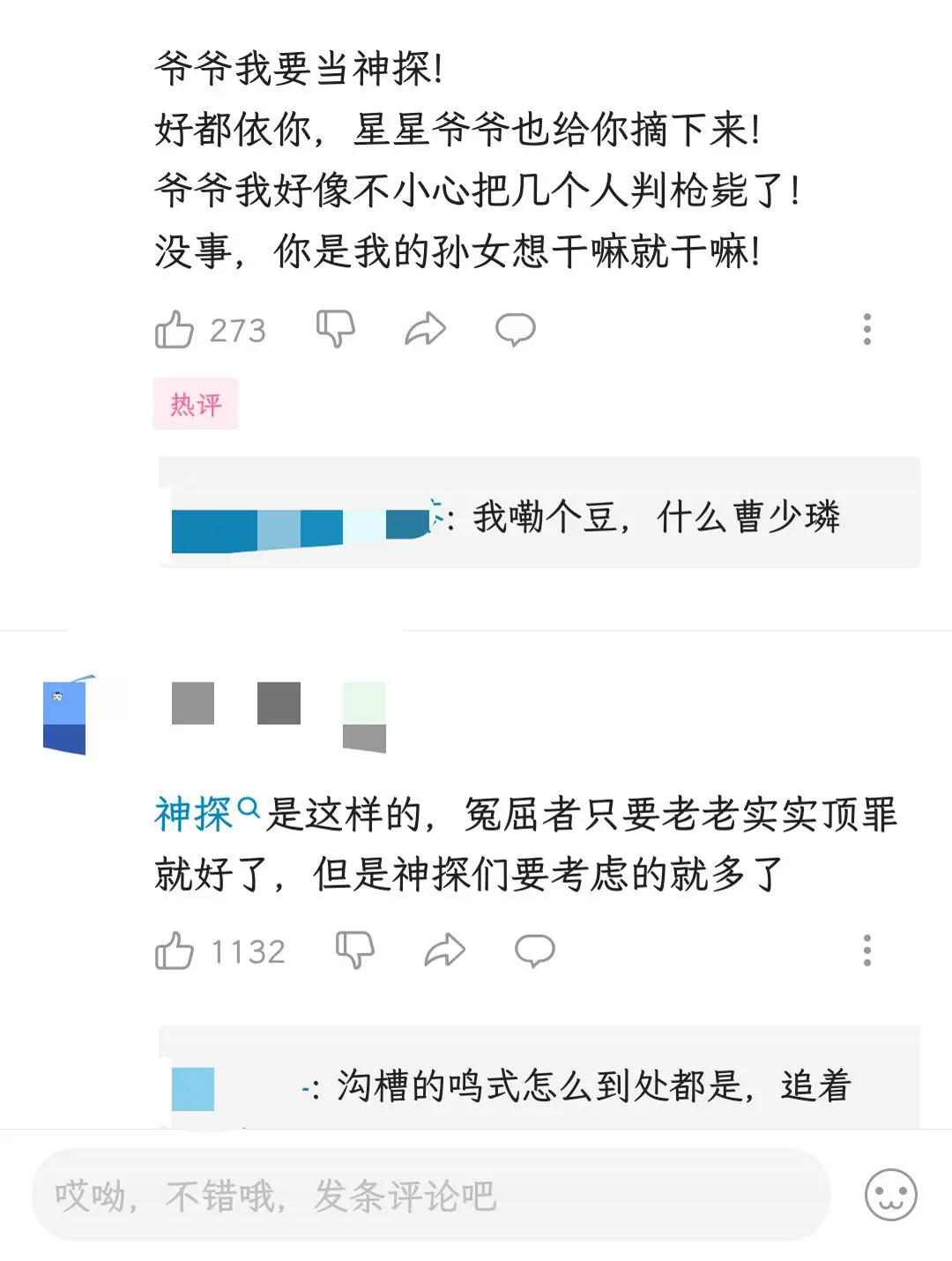The width and height of the screenshot is (952, 1261).
Task: Open the emoji picker smiley icon
Action: tap(890, 1196)
